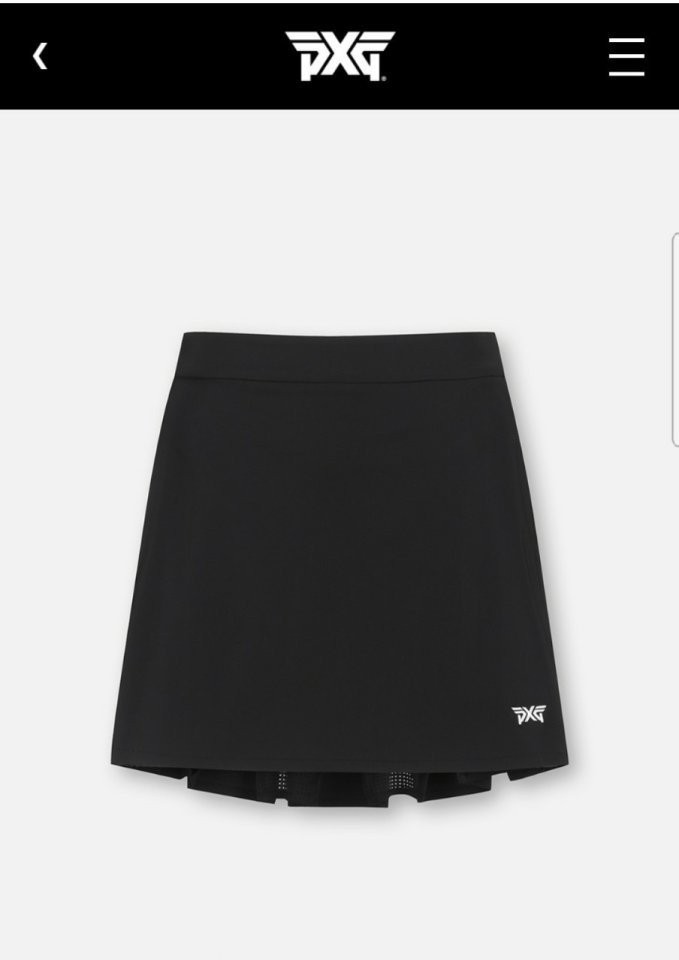Viewport: 679px width, 960px height.
Task: Tap the PXG logo to go home
Action: coord(340,55)
